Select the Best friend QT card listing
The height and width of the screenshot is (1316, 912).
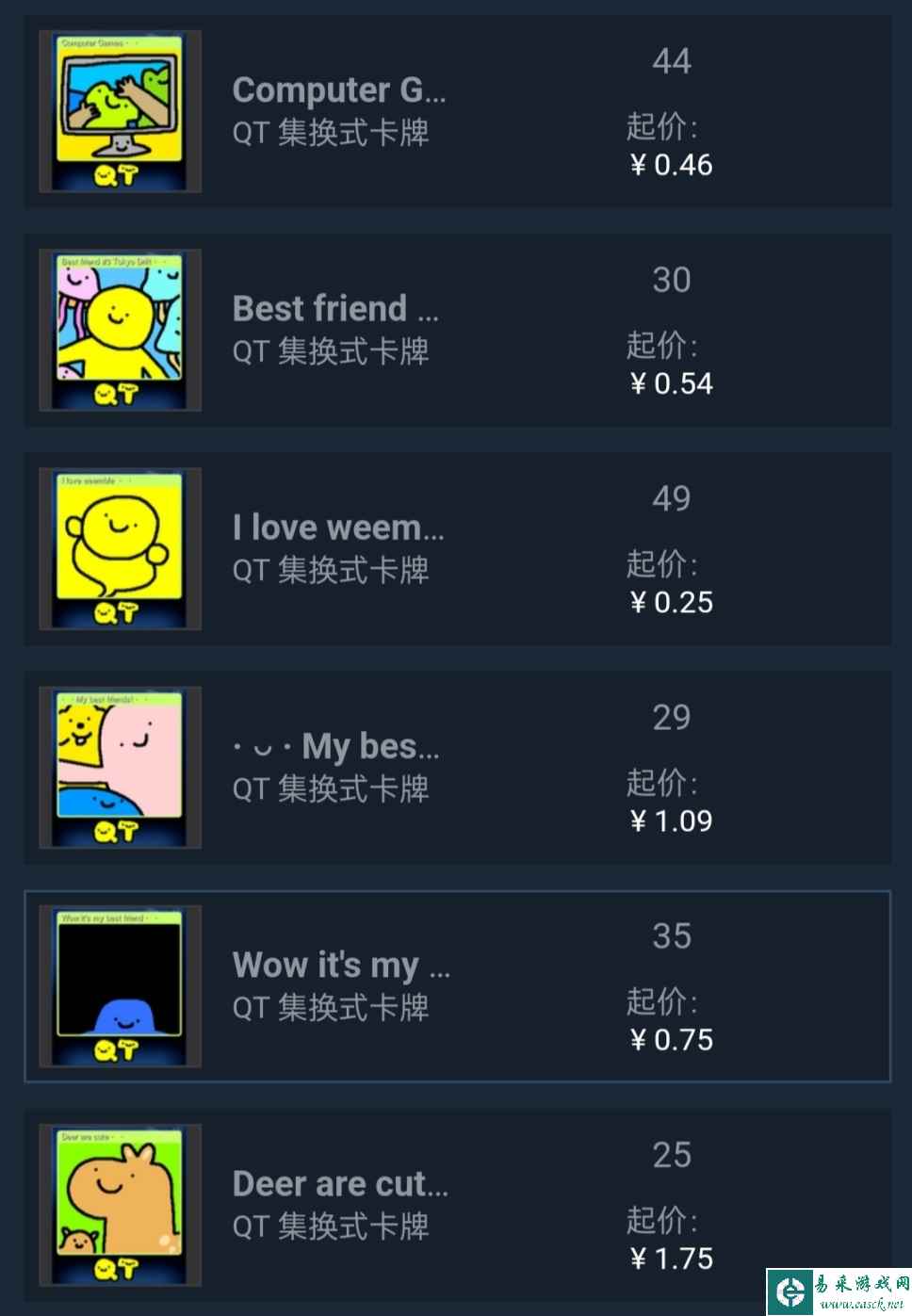coord(335,309)
